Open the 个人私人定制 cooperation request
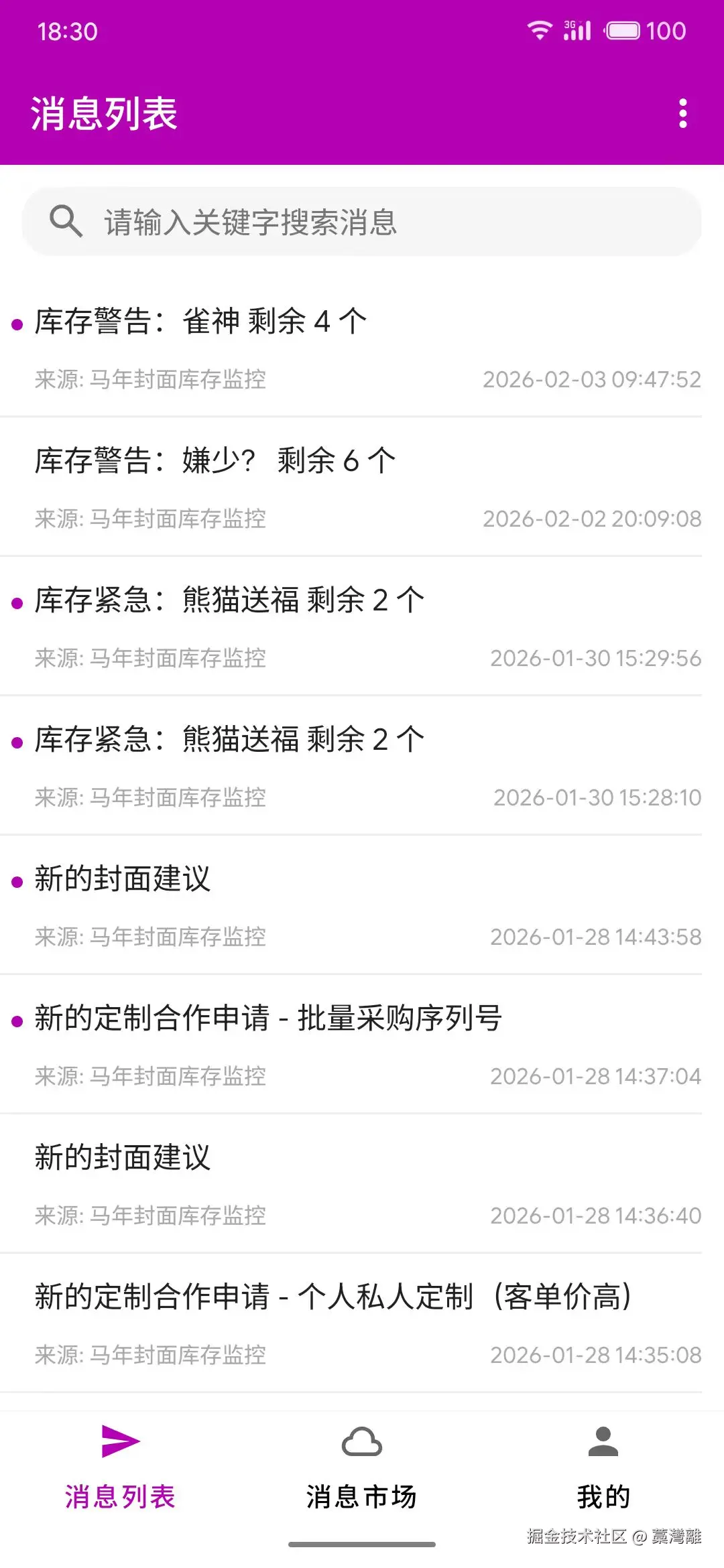Viewport: 724px width, 1568px height. (x=362, y=1323)
